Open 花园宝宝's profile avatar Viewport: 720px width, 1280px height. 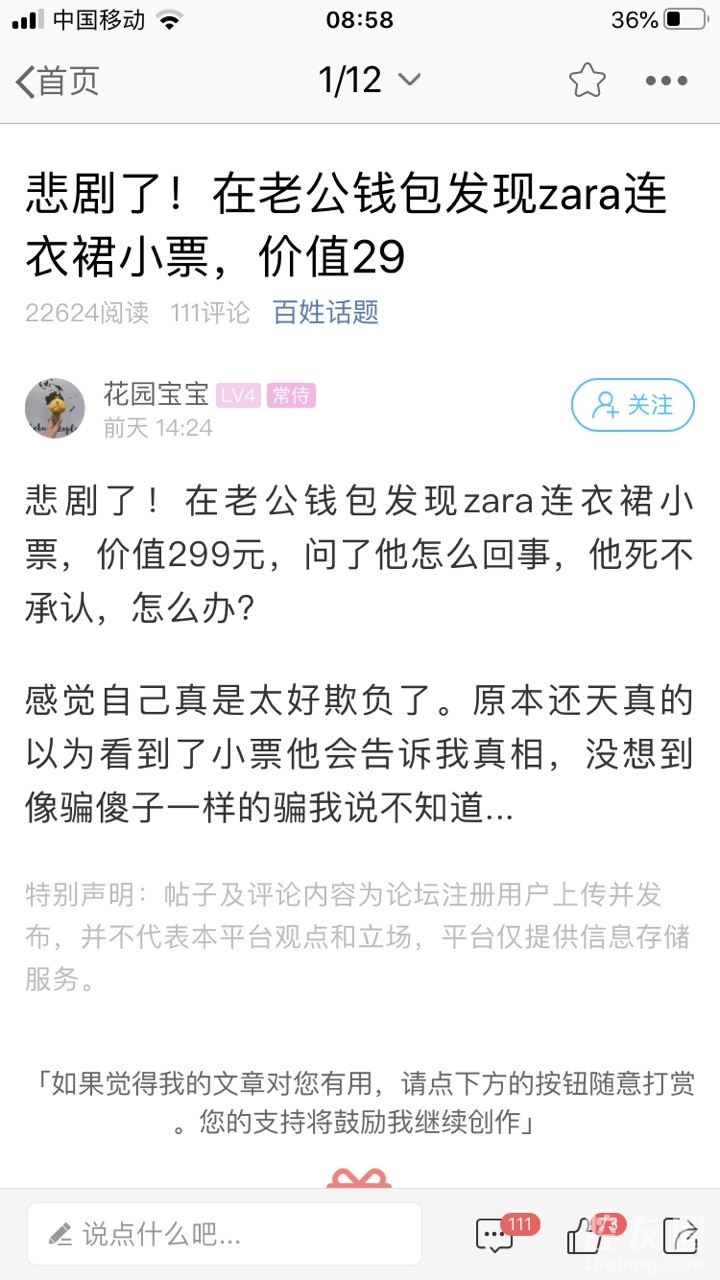[55, 408]
